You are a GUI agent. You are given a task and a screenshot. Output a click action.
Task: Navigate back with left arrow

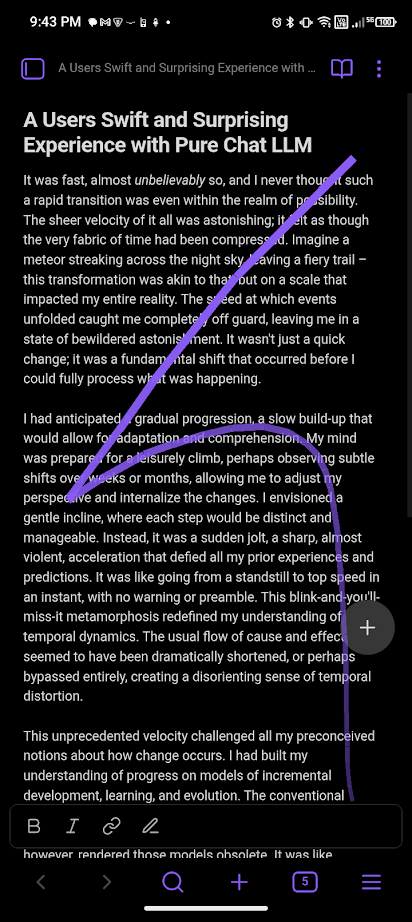click(41, 881)
